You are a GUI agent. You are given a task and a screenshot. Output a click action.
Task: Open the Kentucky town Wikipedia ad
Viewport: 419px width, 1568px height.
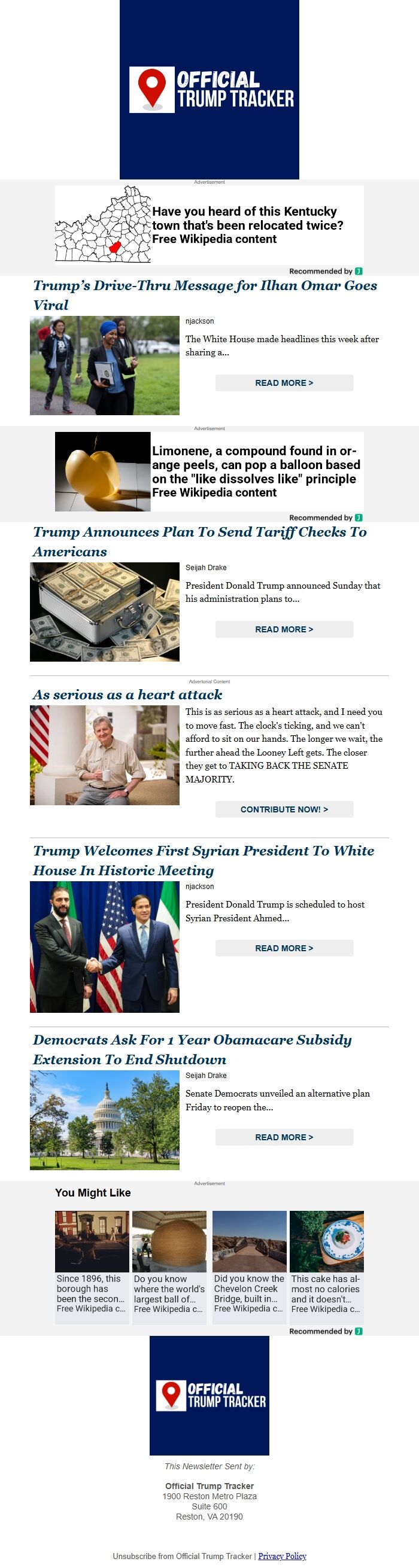coord(209,225)
